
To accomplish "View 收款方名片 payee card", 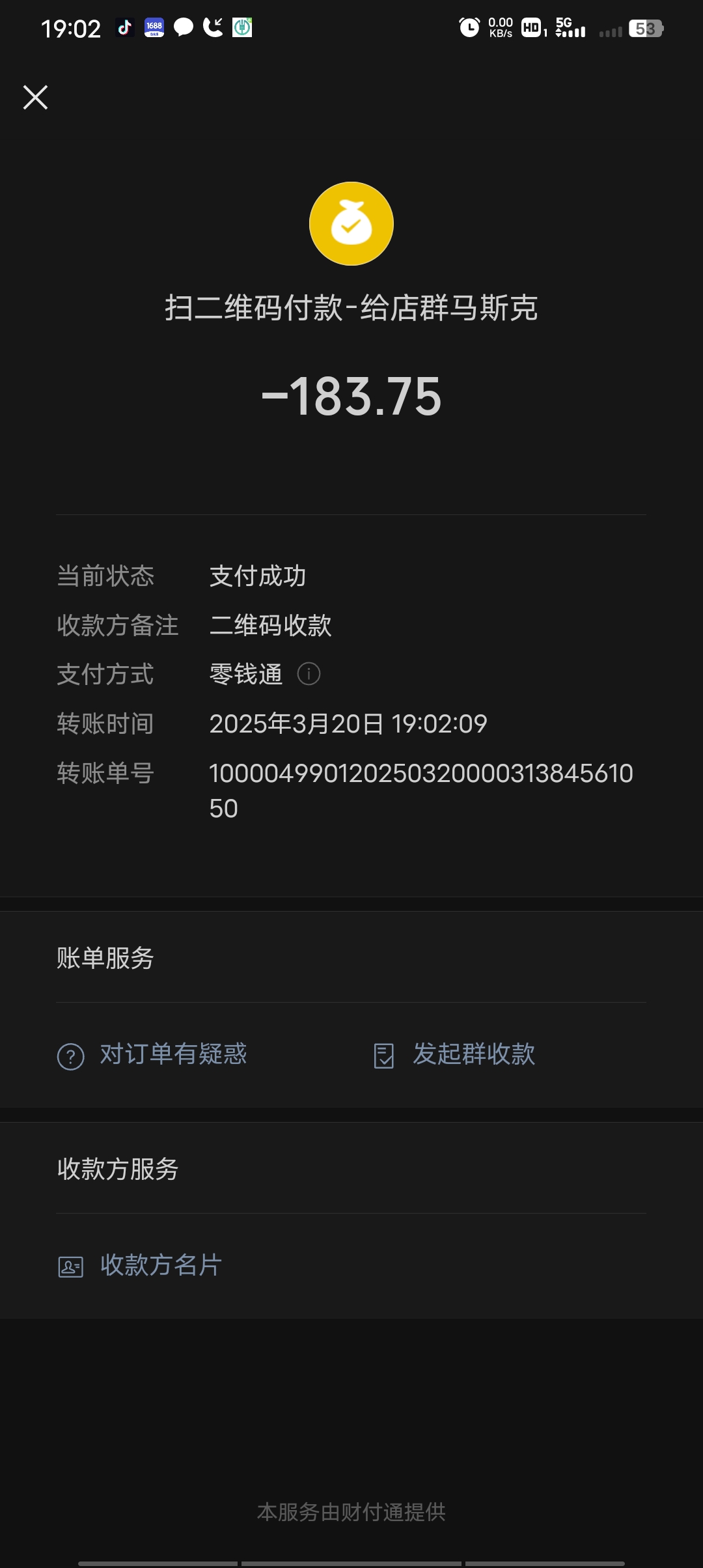I will click(x=141, y=1265).
